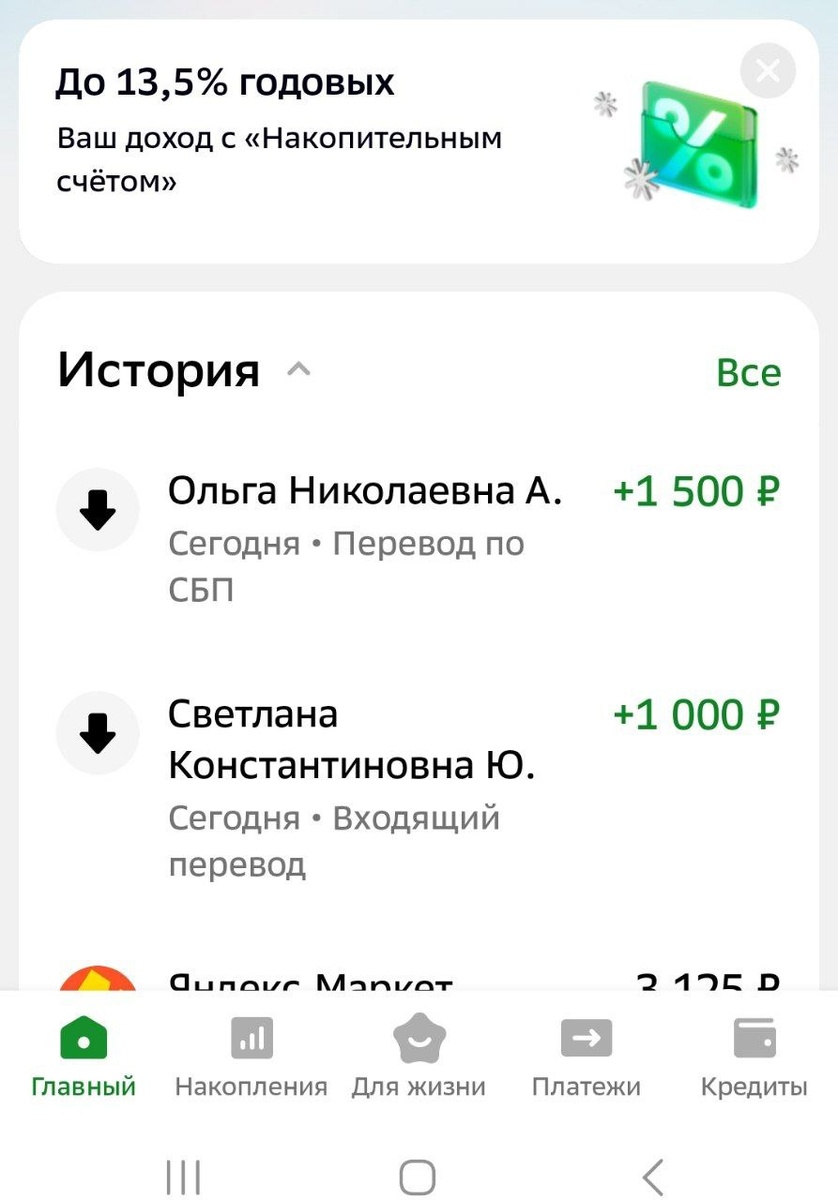Dismiss the 13,5% годовых banner
Viewport: 838px width, 1200px height.
(x=768, y=71)
